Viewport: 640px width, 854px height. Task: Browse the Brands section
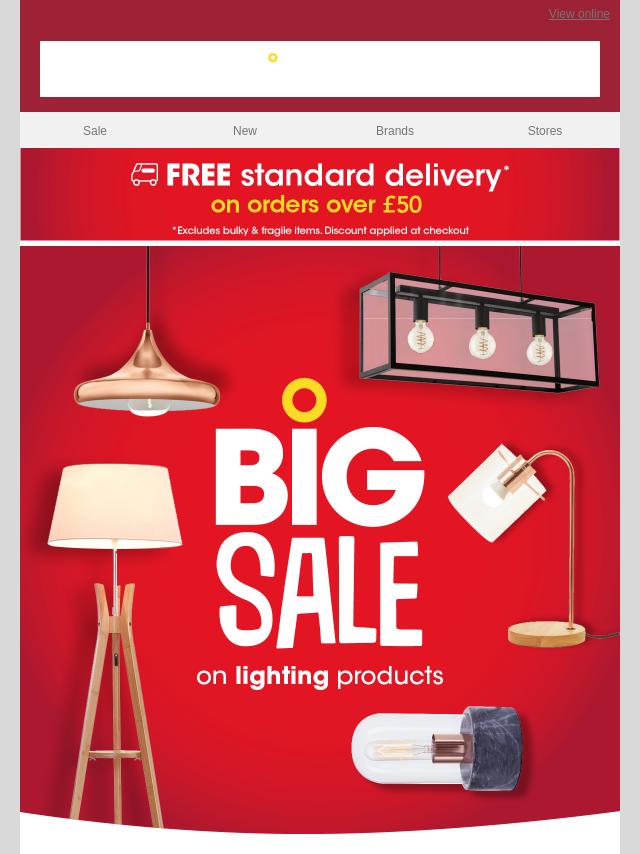[394, 131]
